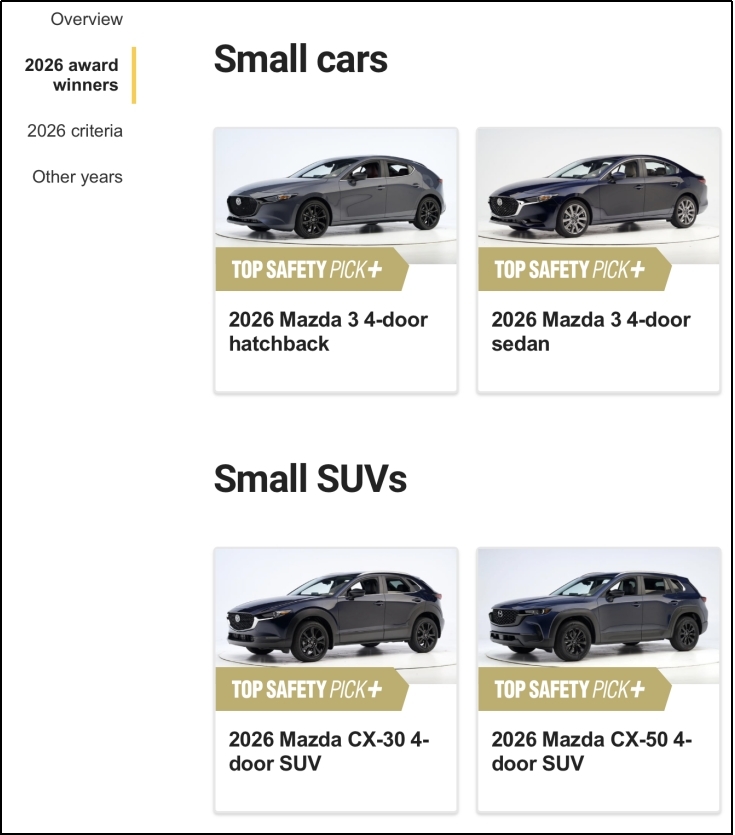The image size is (735, 835).
Task: View the 2026 Mazda CX-50 4-door SUV card
Action: click(598, 680)
